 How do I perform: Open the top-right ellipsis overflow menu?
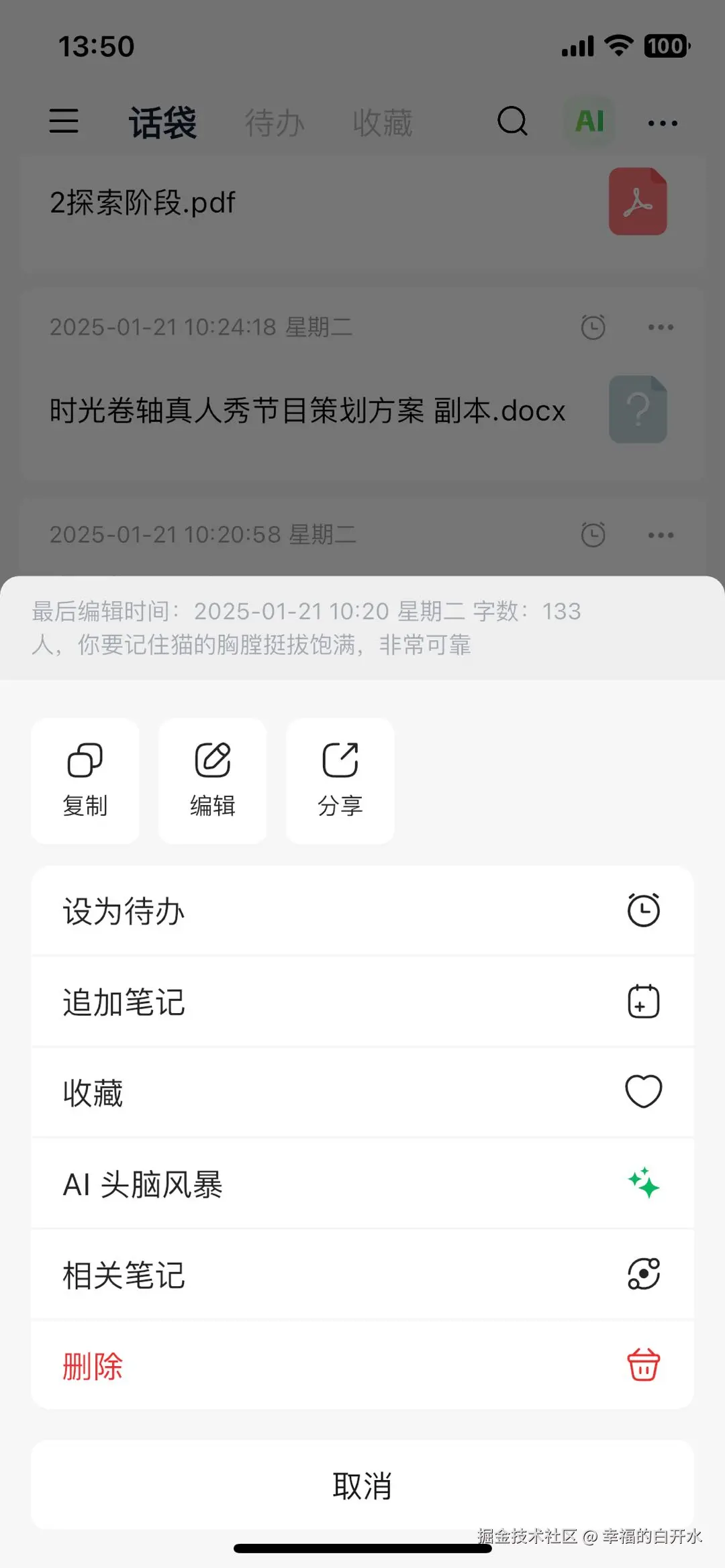661,123
